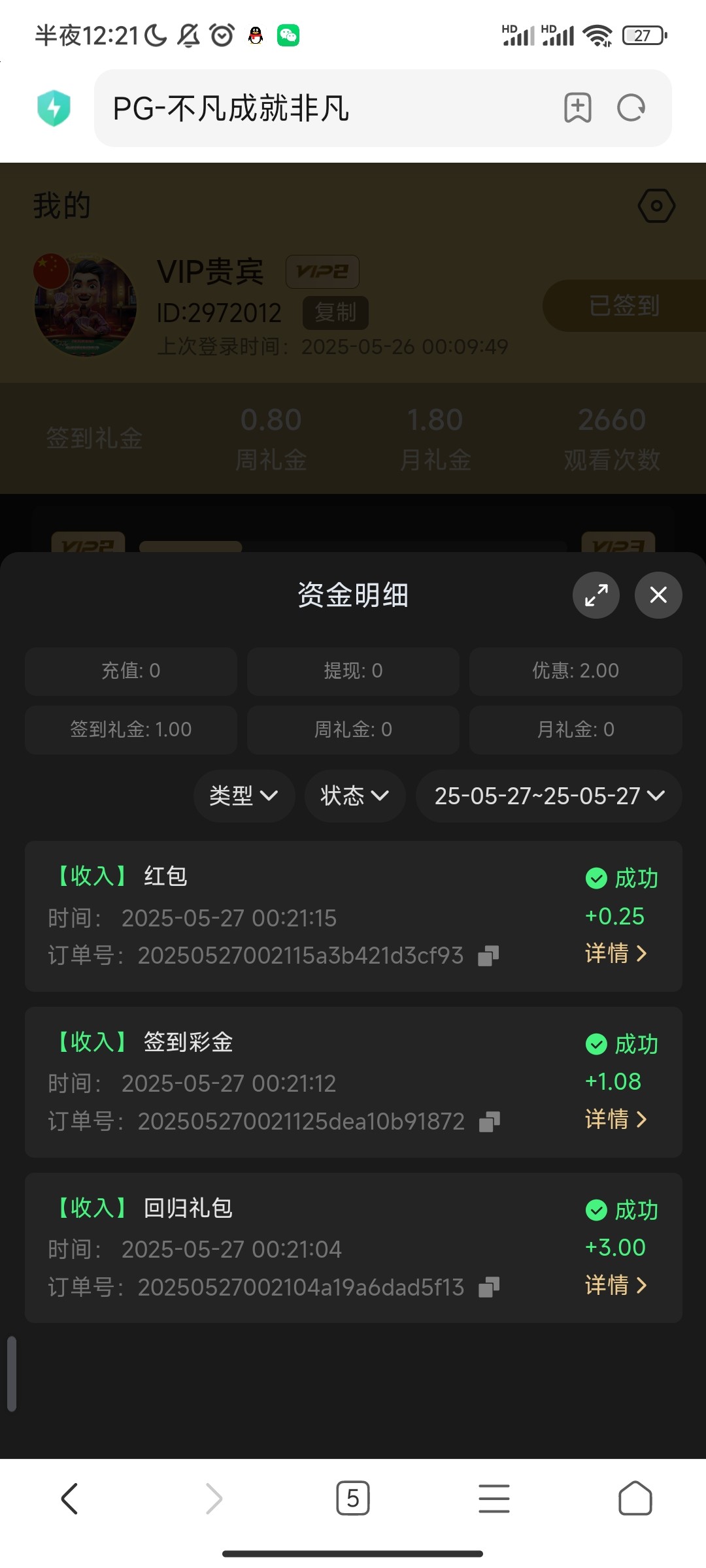Open the 类型 filter dropdown
This screenshot has height=1568, width=706.
click(x=244, y=796)
